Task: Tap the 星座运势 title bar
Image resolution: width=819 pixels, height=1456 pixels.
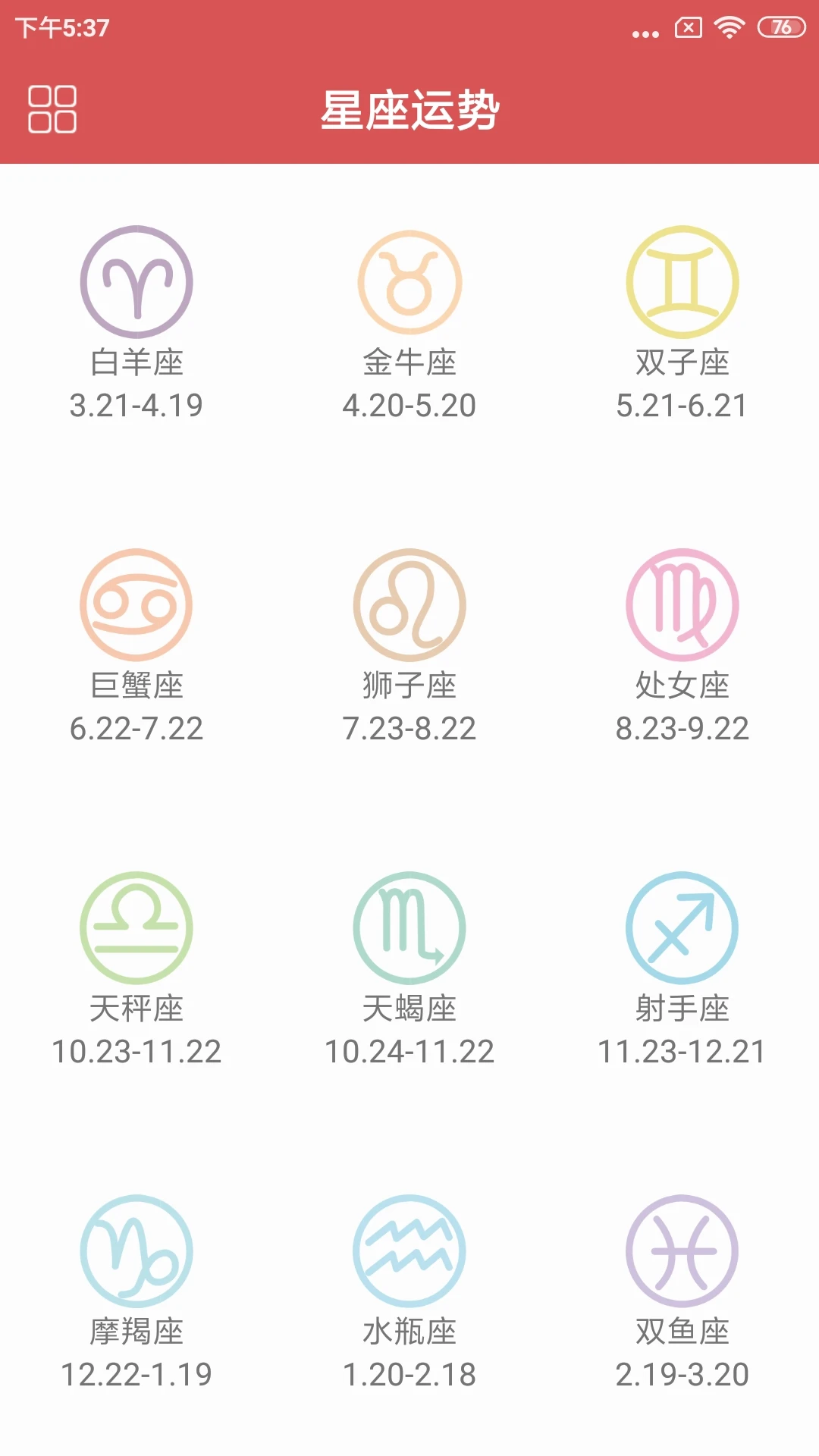Action: [x=409, y=109]
